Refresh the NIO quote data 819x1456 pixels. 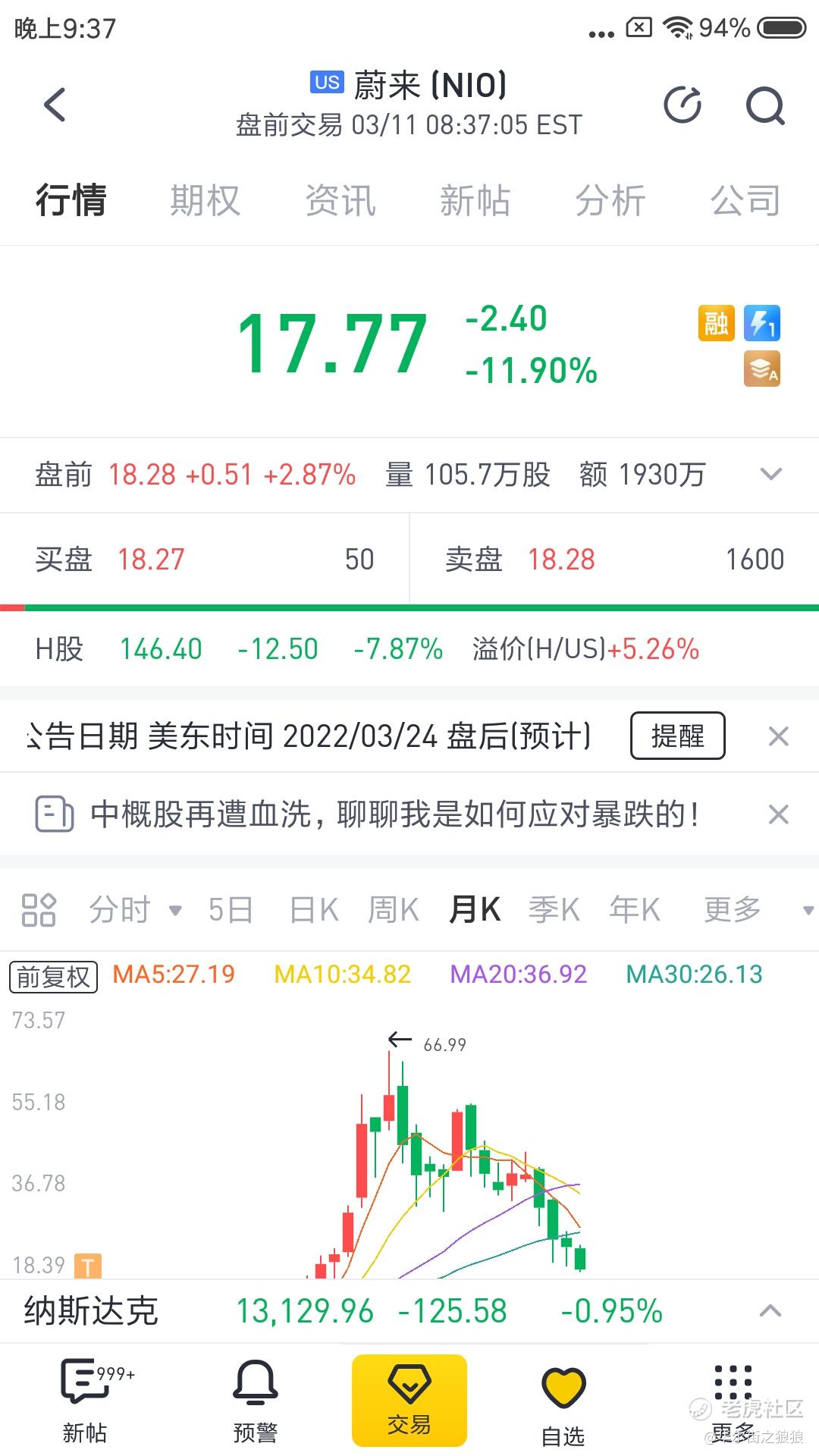tap(682, 105)
